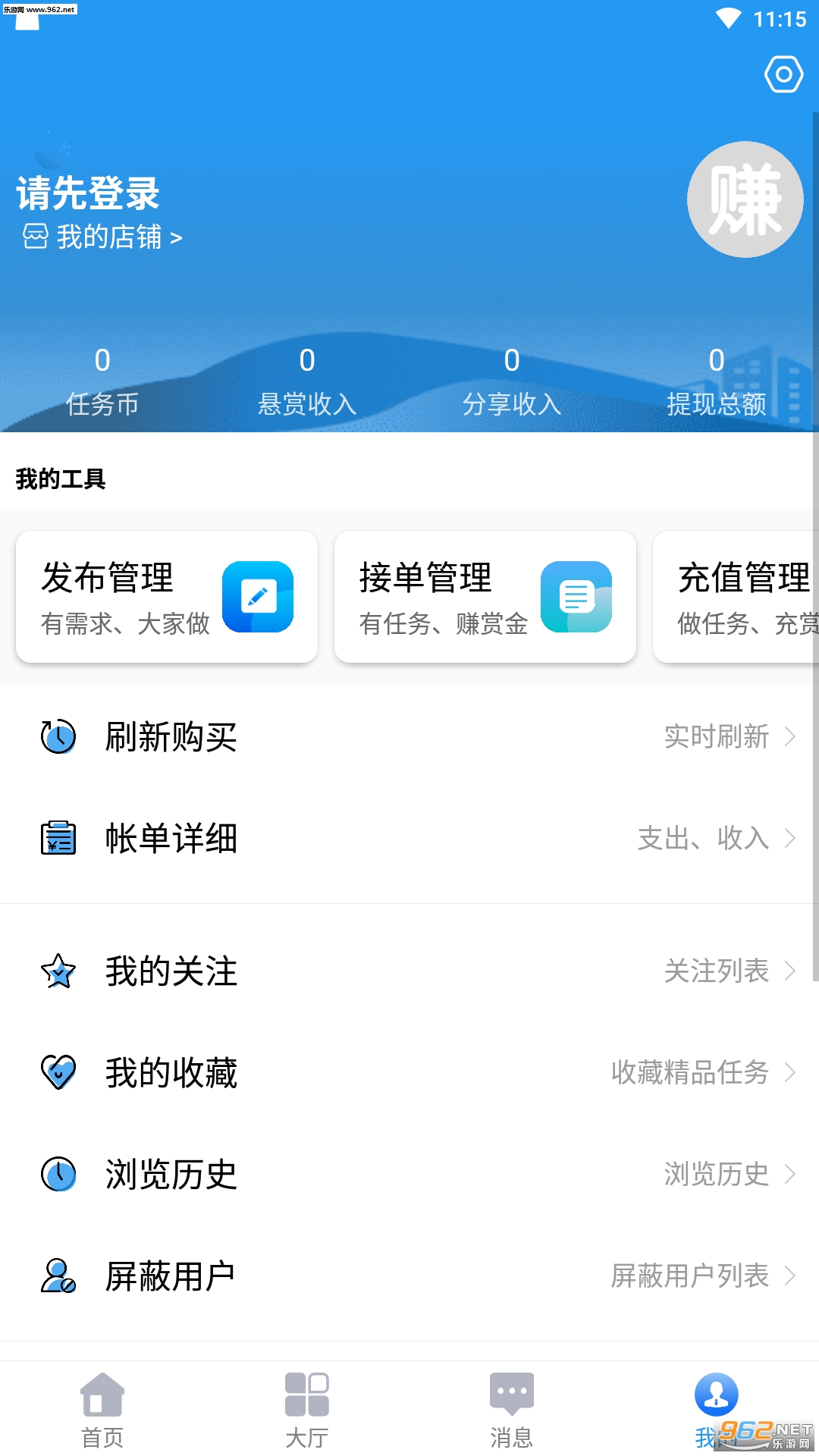The image size is (819, 1456).
Task: Open the 发布管理 card
Action: click(x=167, y=597)
